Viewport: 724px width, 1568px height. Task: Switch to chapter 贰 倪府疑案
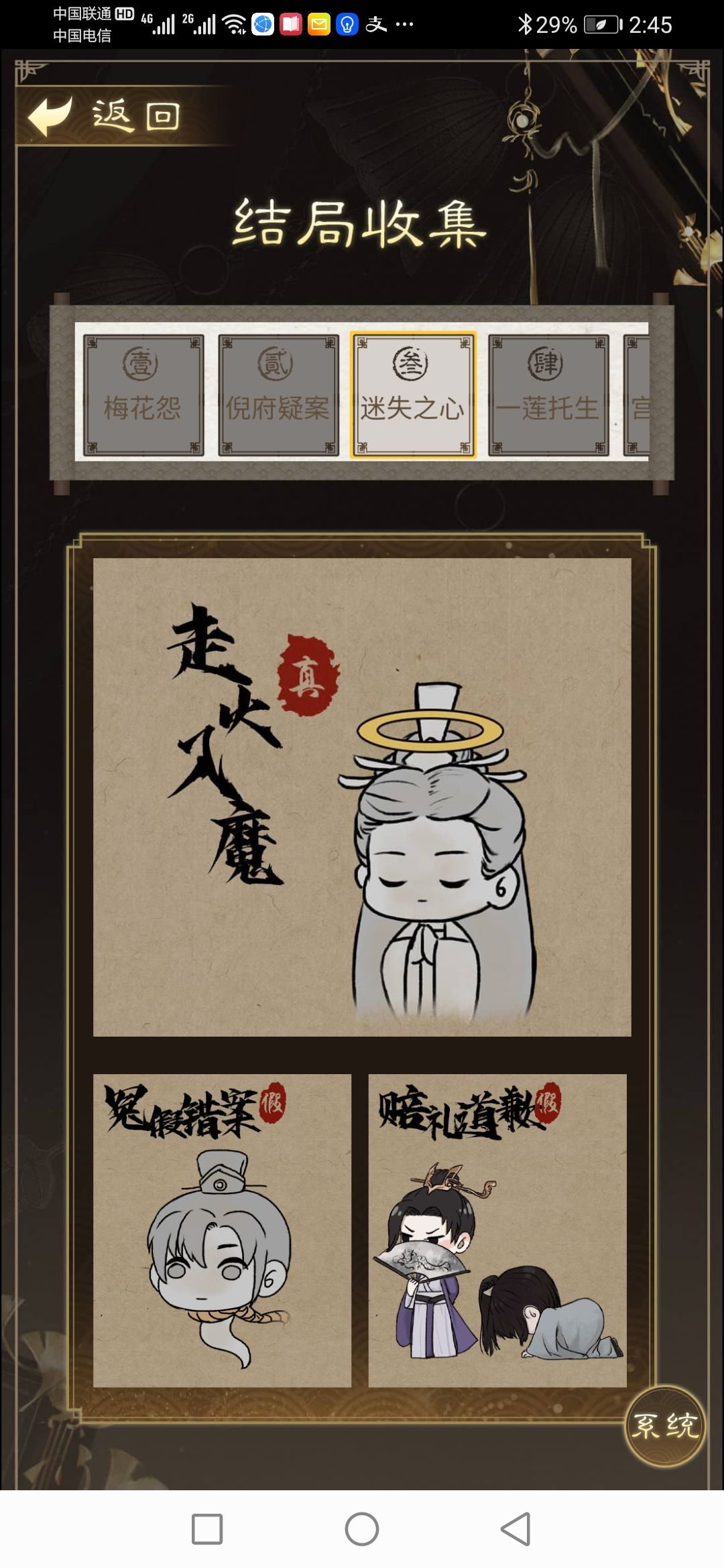278,395
